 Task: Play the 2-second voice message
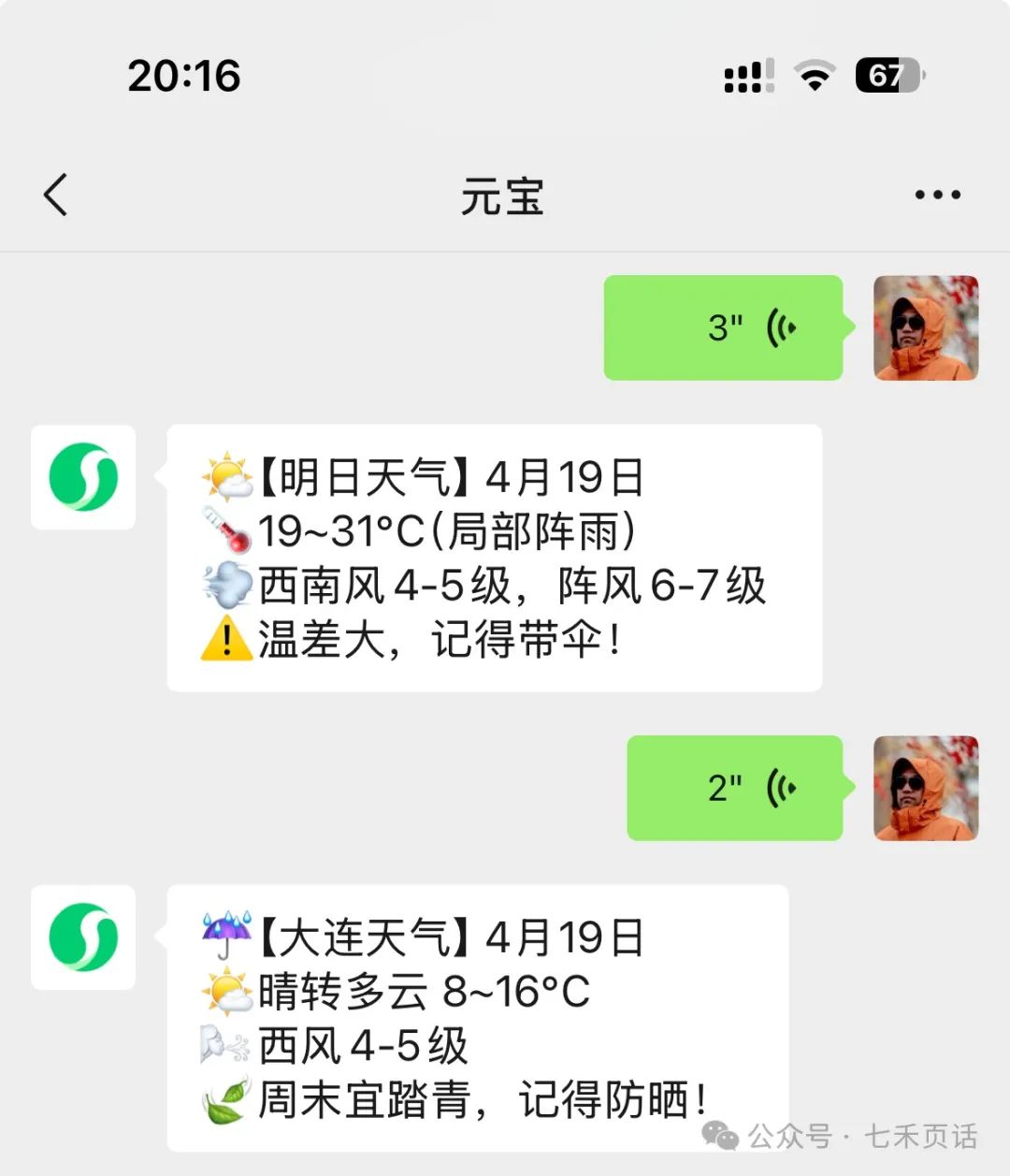(734, 788)
